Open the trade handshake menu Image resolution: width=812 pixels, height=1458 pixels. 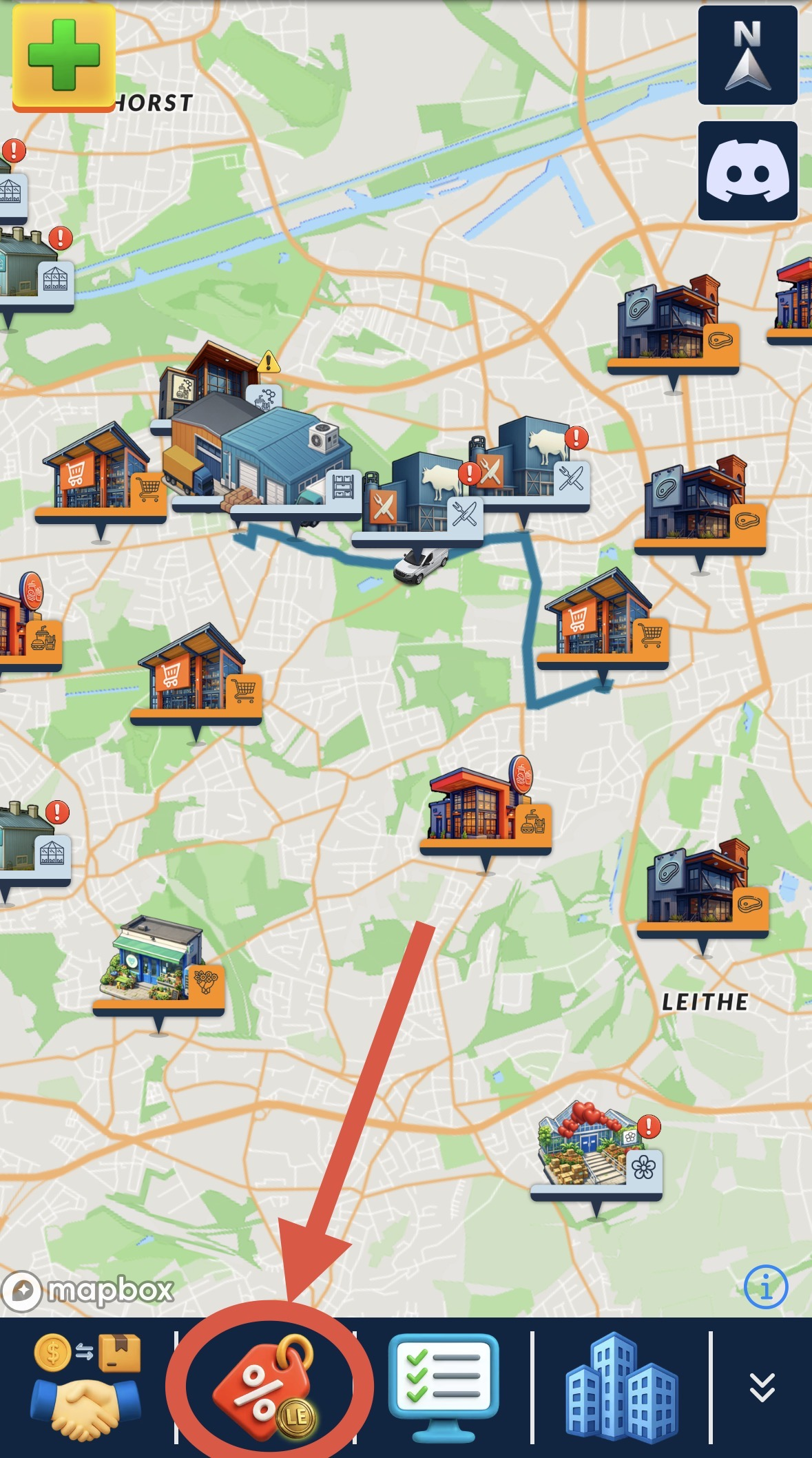pyautogui.click(x=86, y=1386)
